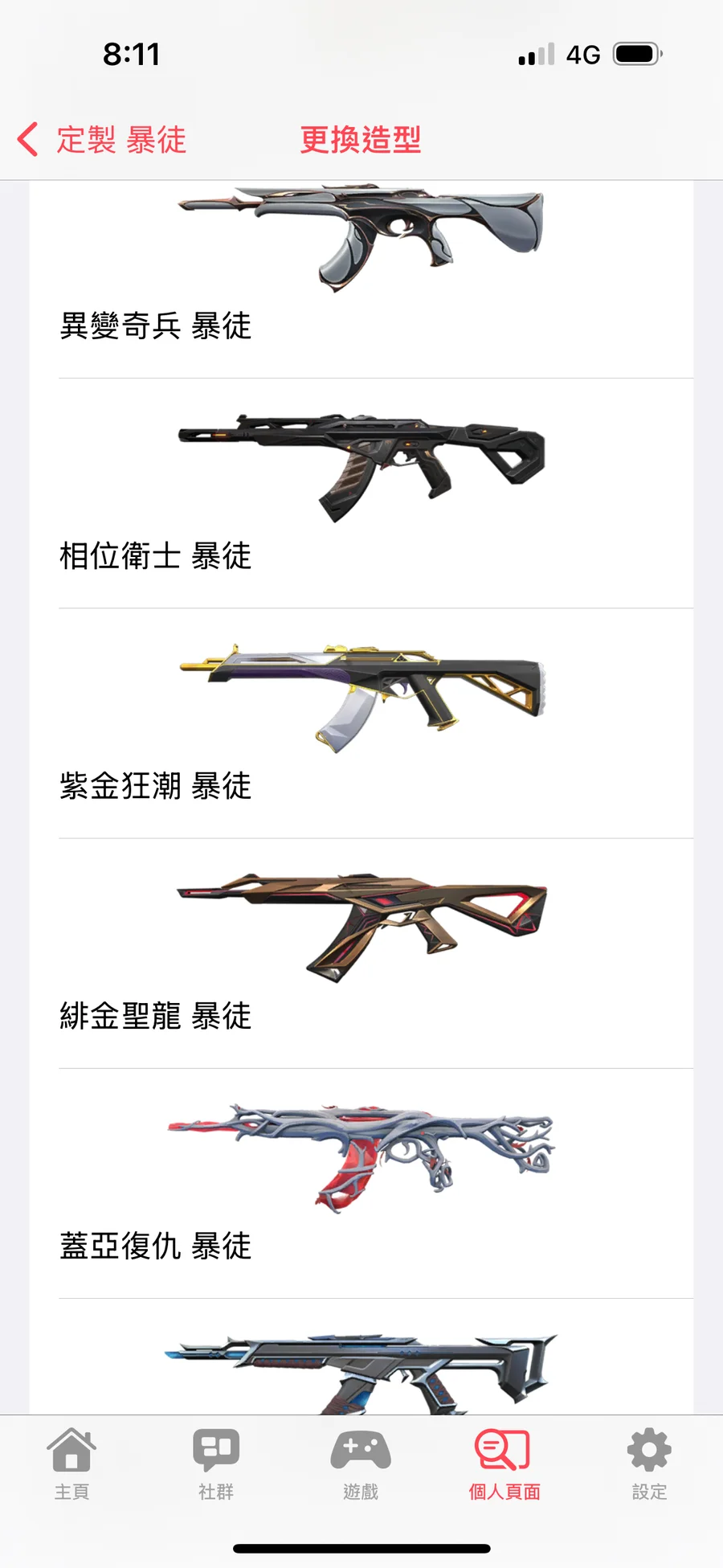Switch to the 主頁 tab
Screen dimensions: 723x1568
(x=71, y=1464)
